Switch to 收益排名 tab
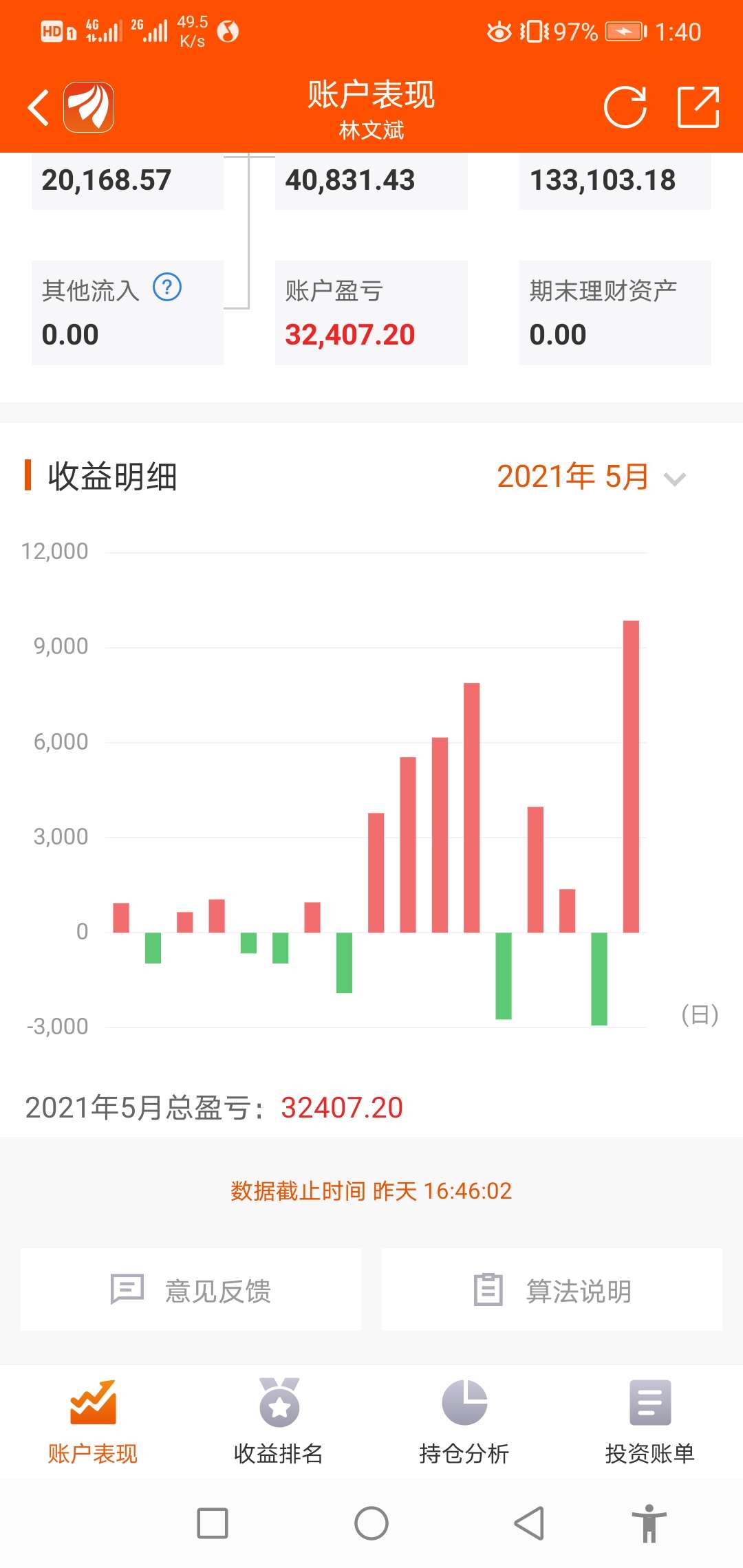This screenshot has height=1568, width=743. 279,1422
